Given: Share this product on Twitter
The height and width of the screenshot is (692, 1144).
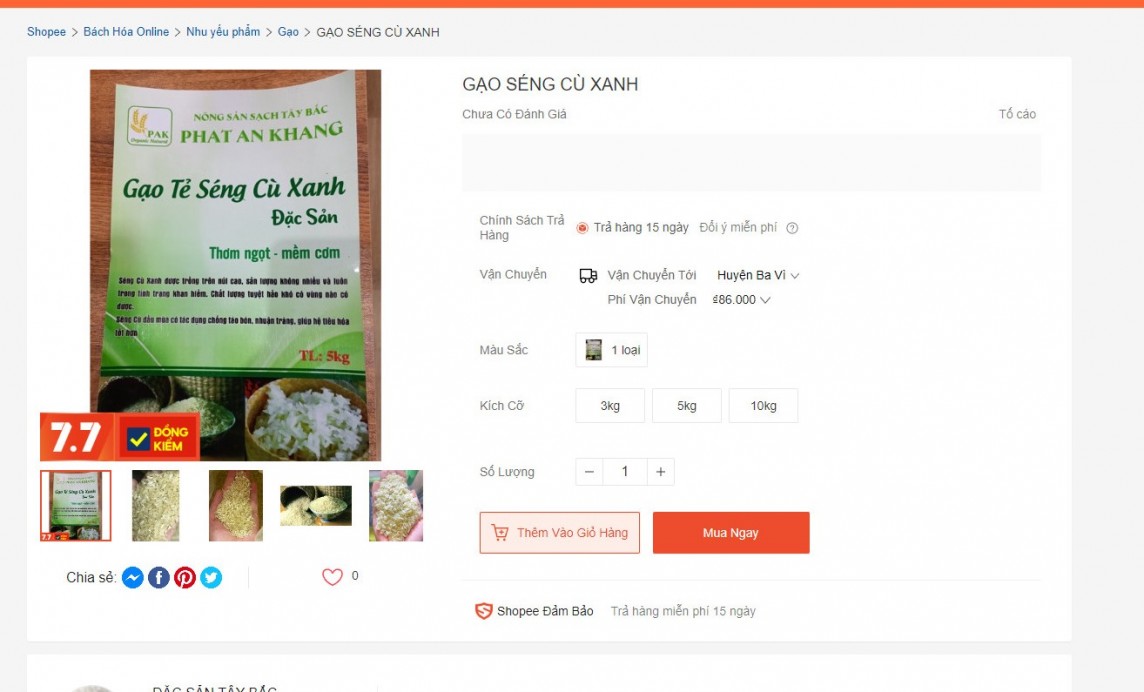Looking at the screenshot, I should tap(211, 577).
